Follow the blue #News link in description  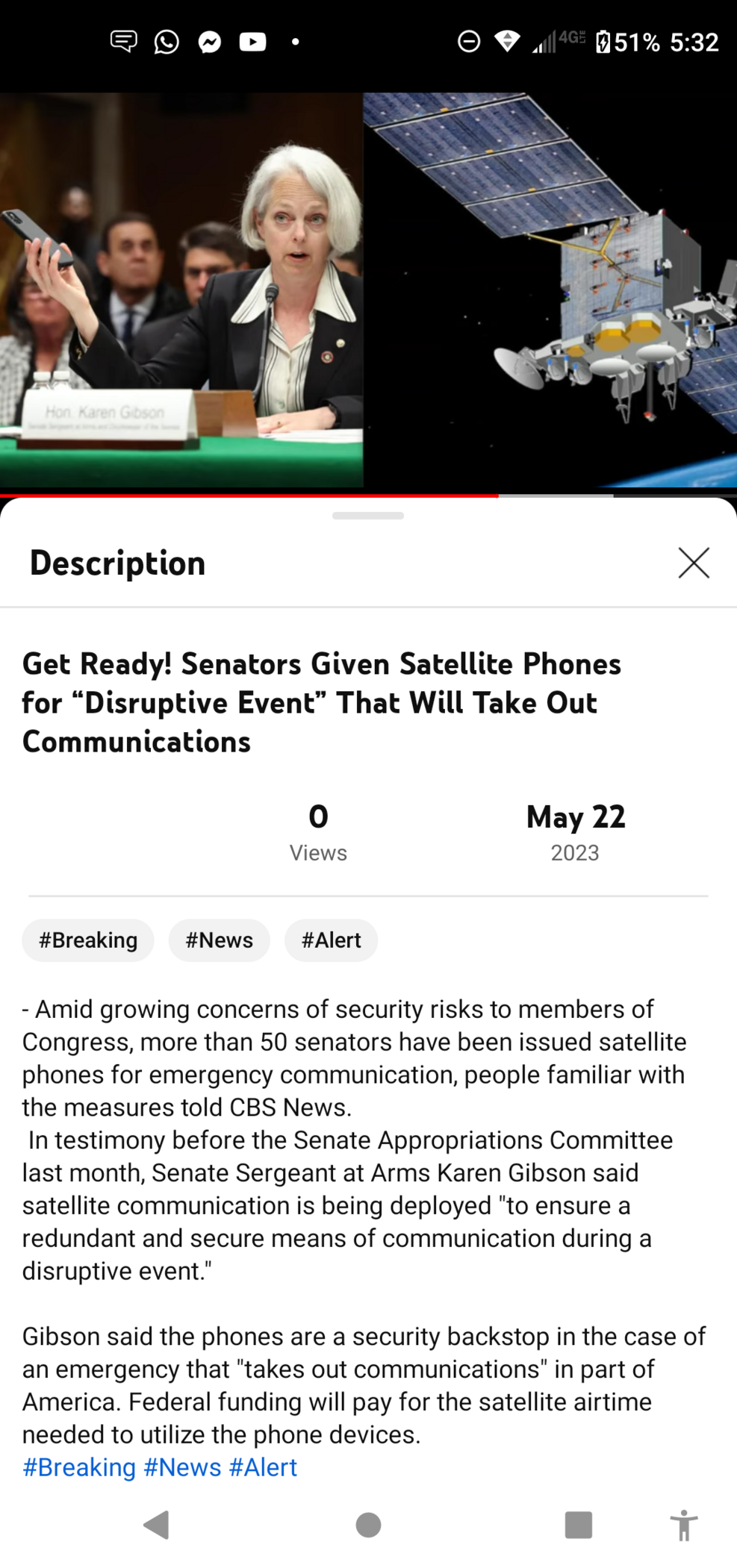pos(182,1467)
